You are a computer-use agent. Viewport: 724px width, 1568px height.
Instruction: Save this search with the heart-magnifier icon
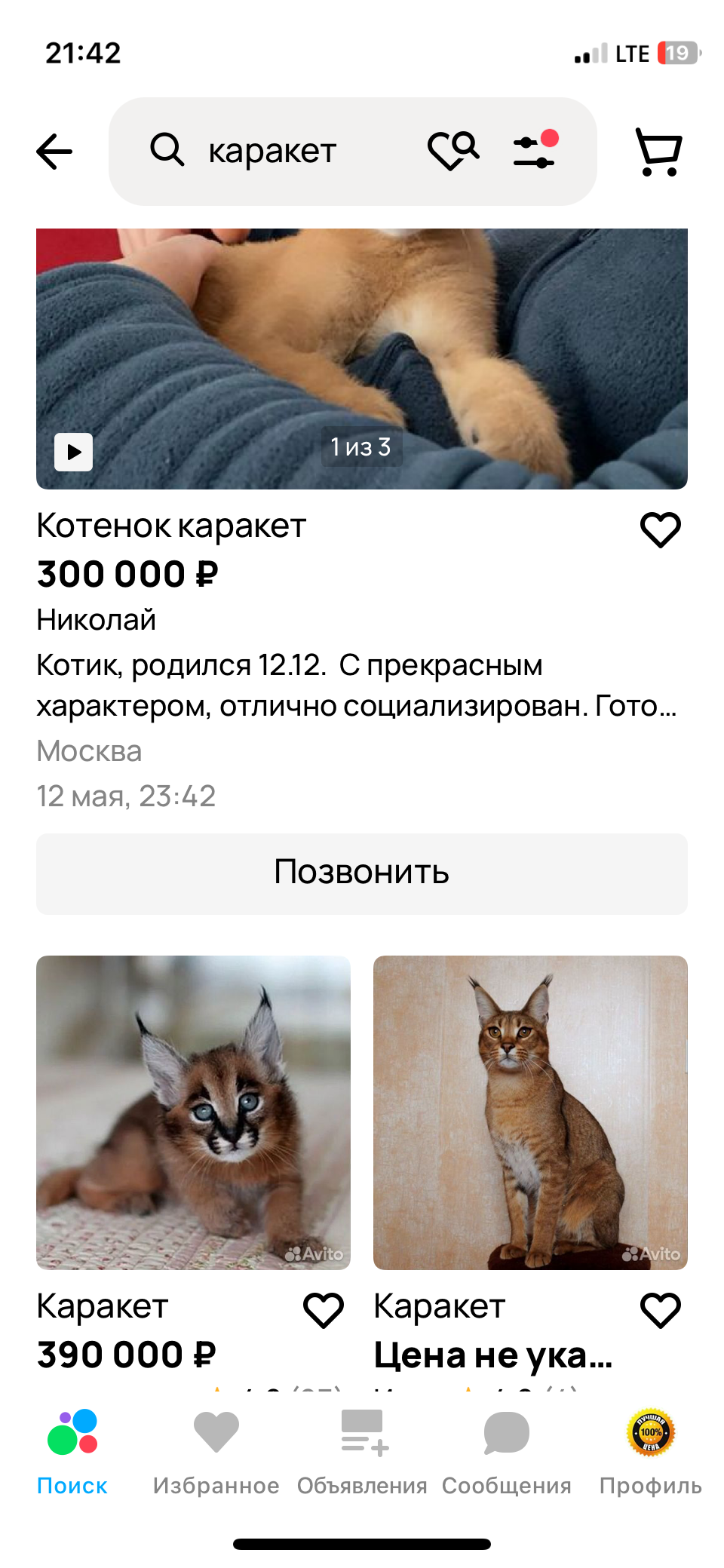point(452,150)
